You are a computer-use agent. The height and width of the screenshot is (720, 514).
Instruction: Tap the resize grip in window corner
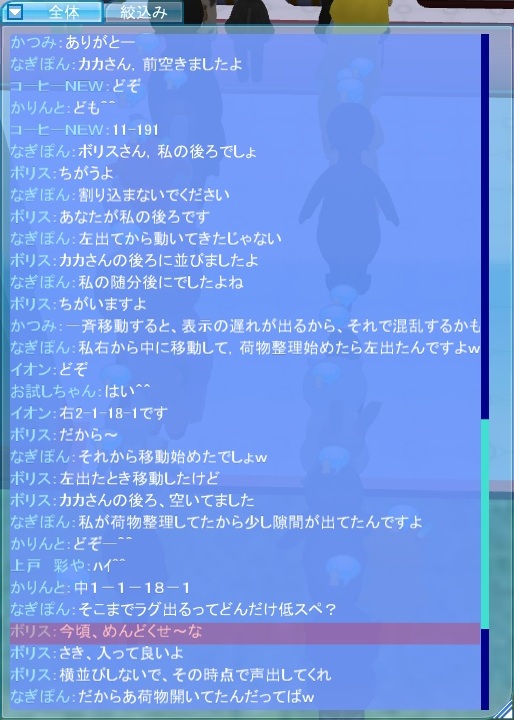[505, 711]
